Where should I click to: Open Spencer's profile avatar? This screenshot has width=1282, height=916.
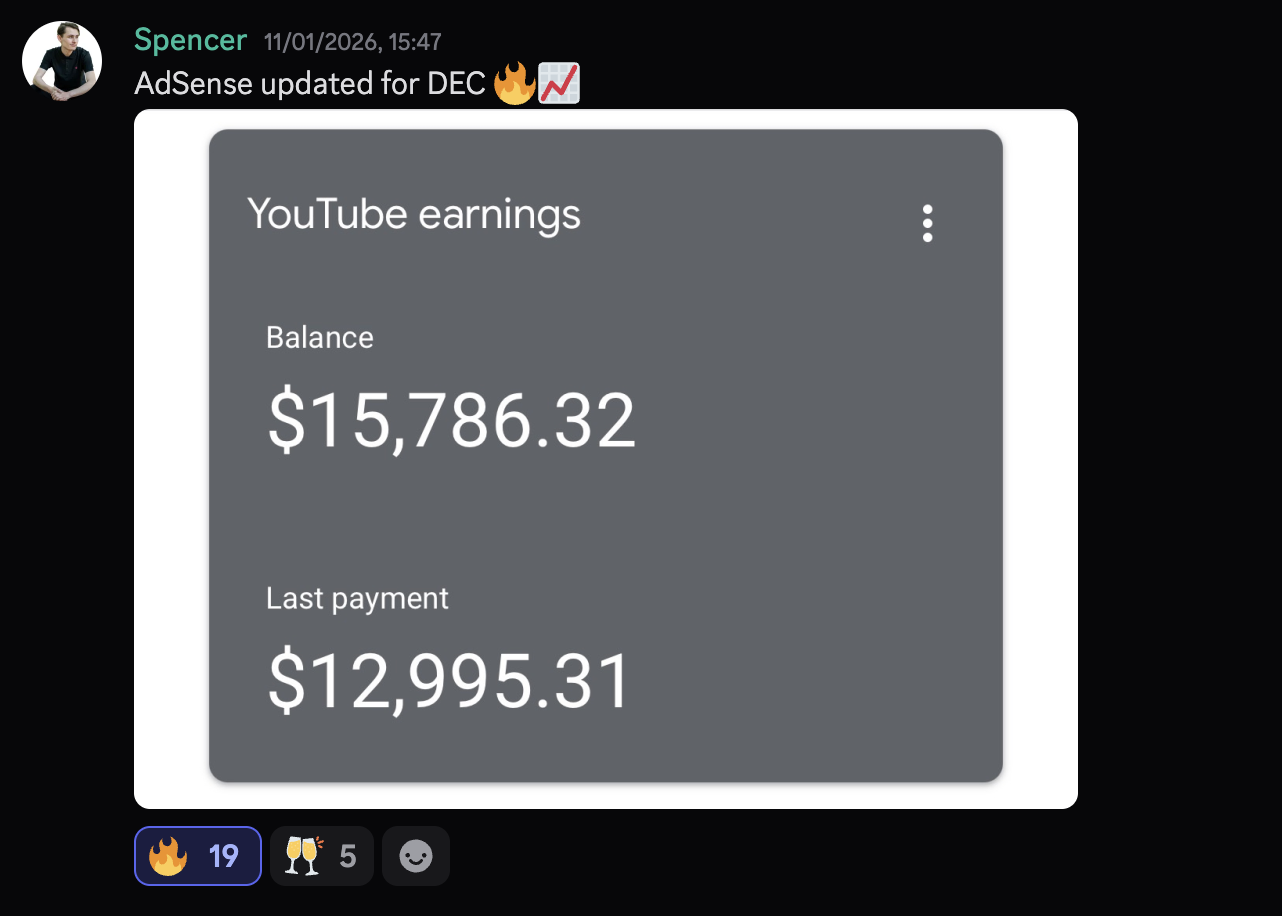click(62, 61)
